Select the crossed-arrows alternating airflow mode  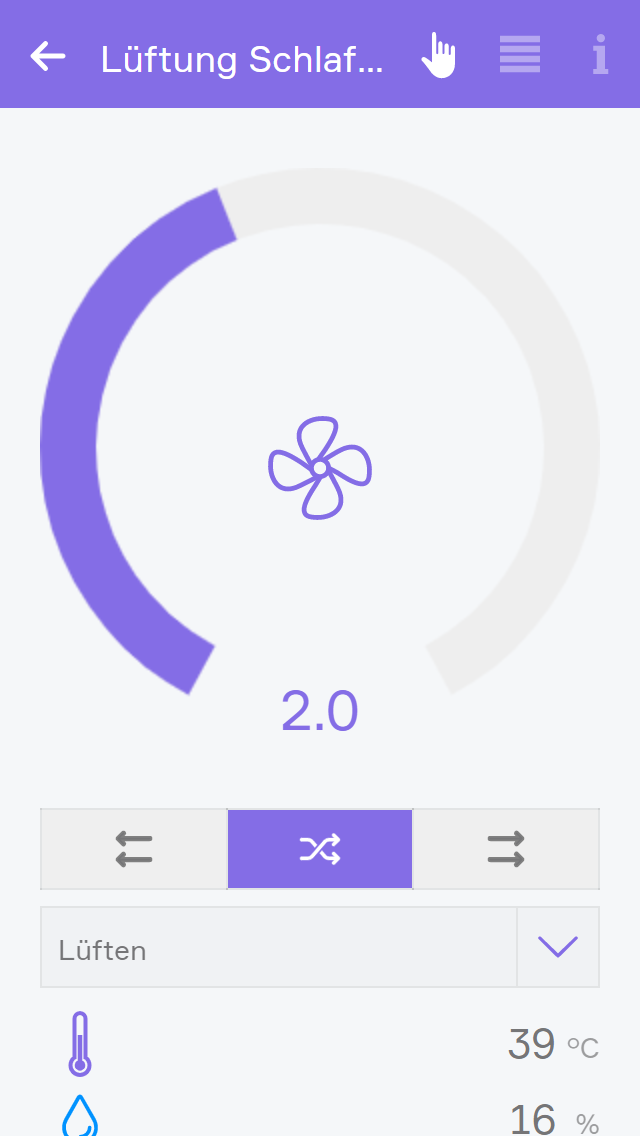(320, 849)
